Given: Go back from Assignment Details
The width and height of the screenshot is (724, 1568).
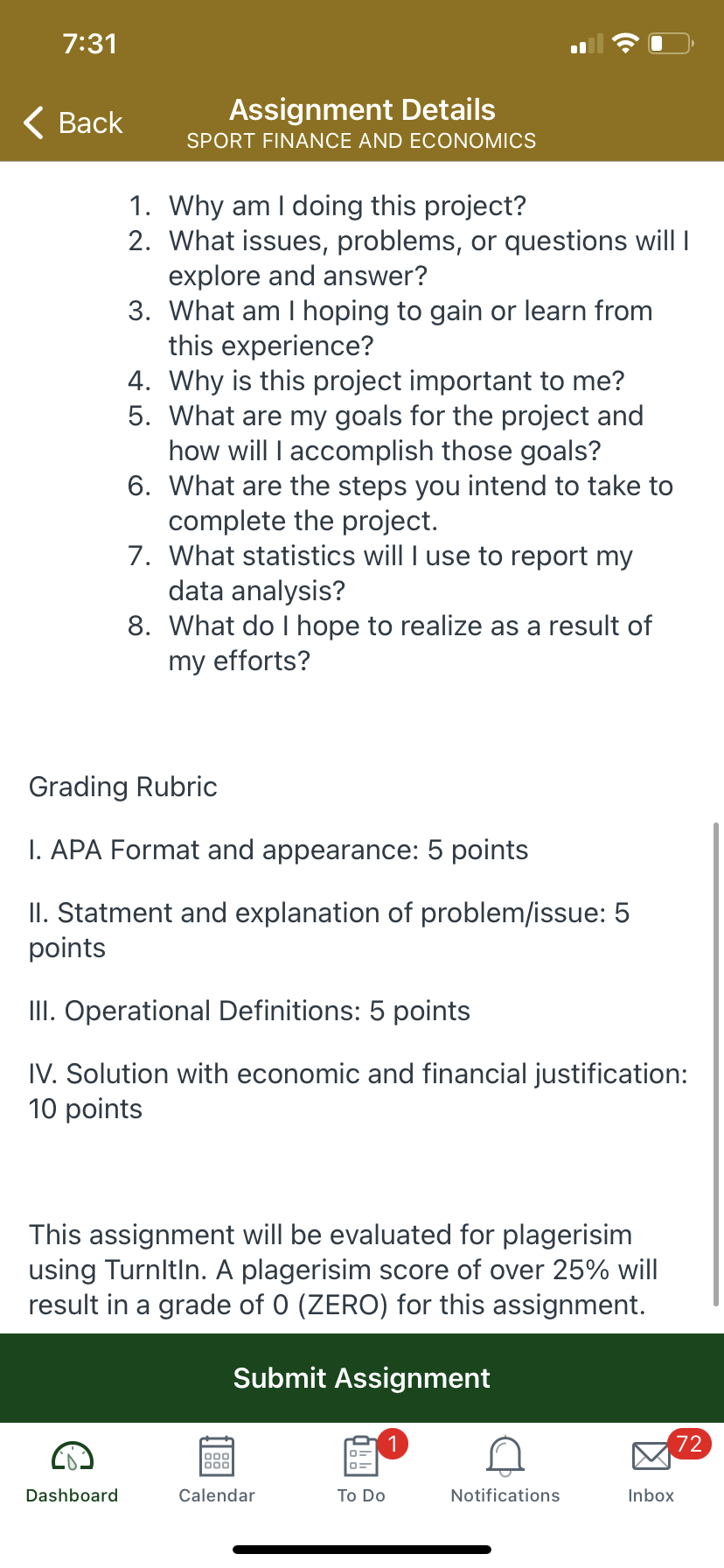Looking at the screenshot, I should coord(73,122).
